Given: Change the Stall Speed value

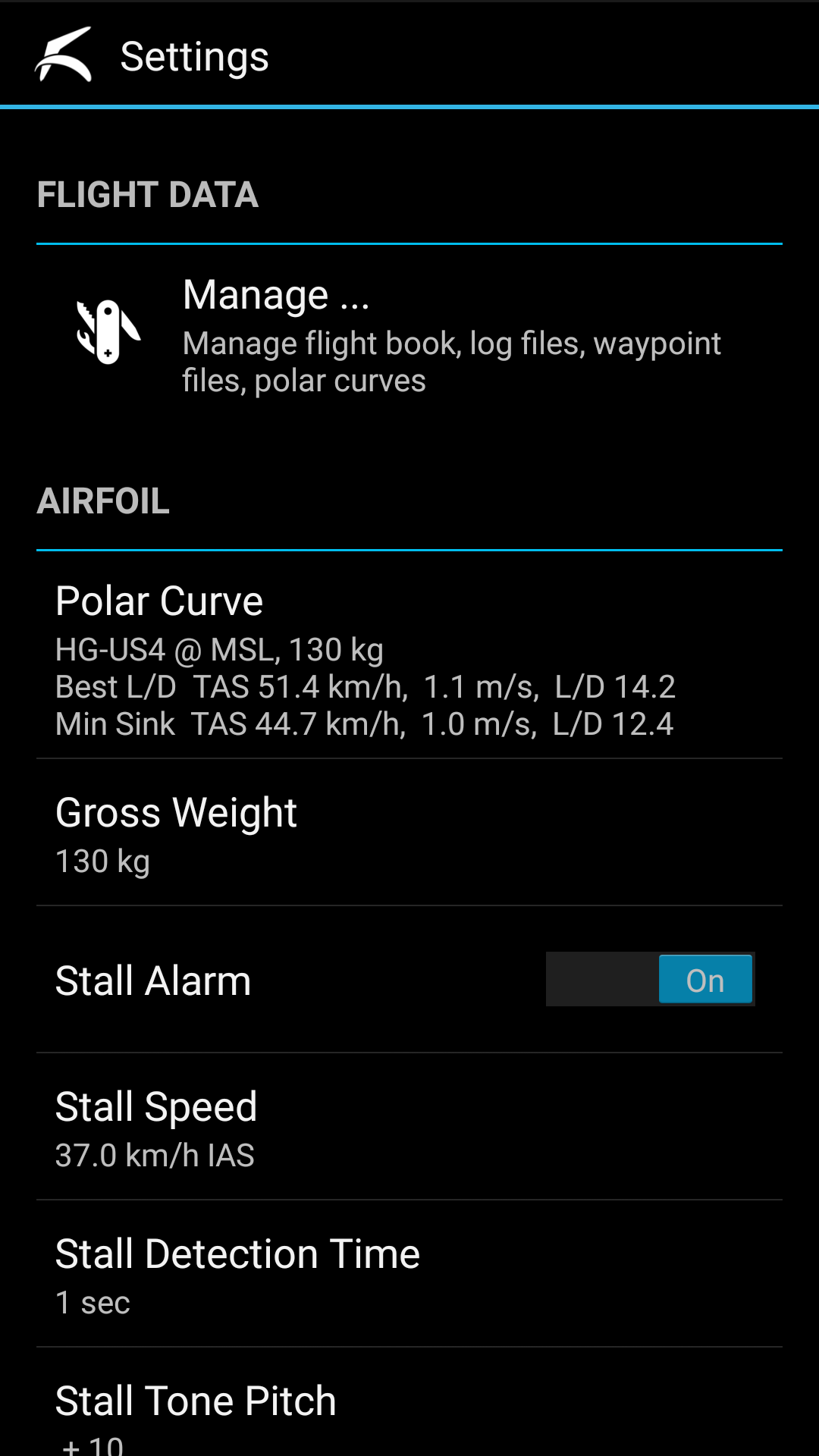Looking at the screenshot, I should 409,1126.
